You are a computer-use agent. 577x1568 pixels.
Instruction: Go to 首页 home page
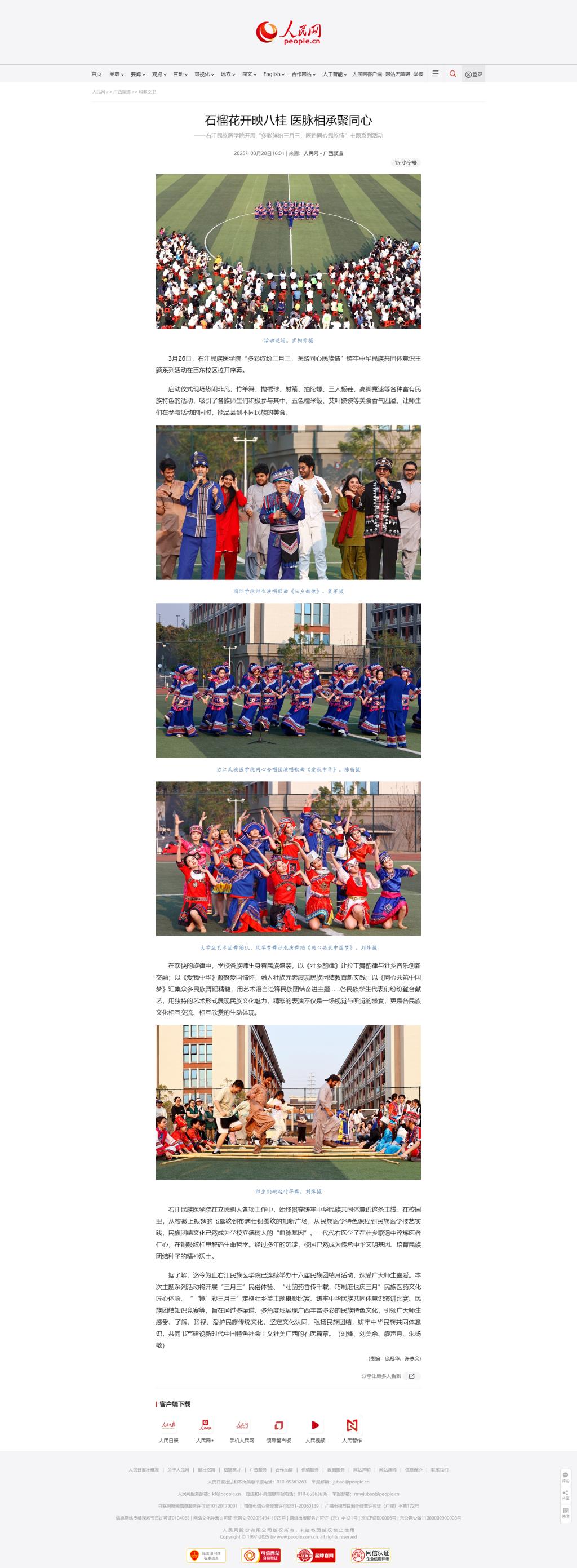(96, 74)
